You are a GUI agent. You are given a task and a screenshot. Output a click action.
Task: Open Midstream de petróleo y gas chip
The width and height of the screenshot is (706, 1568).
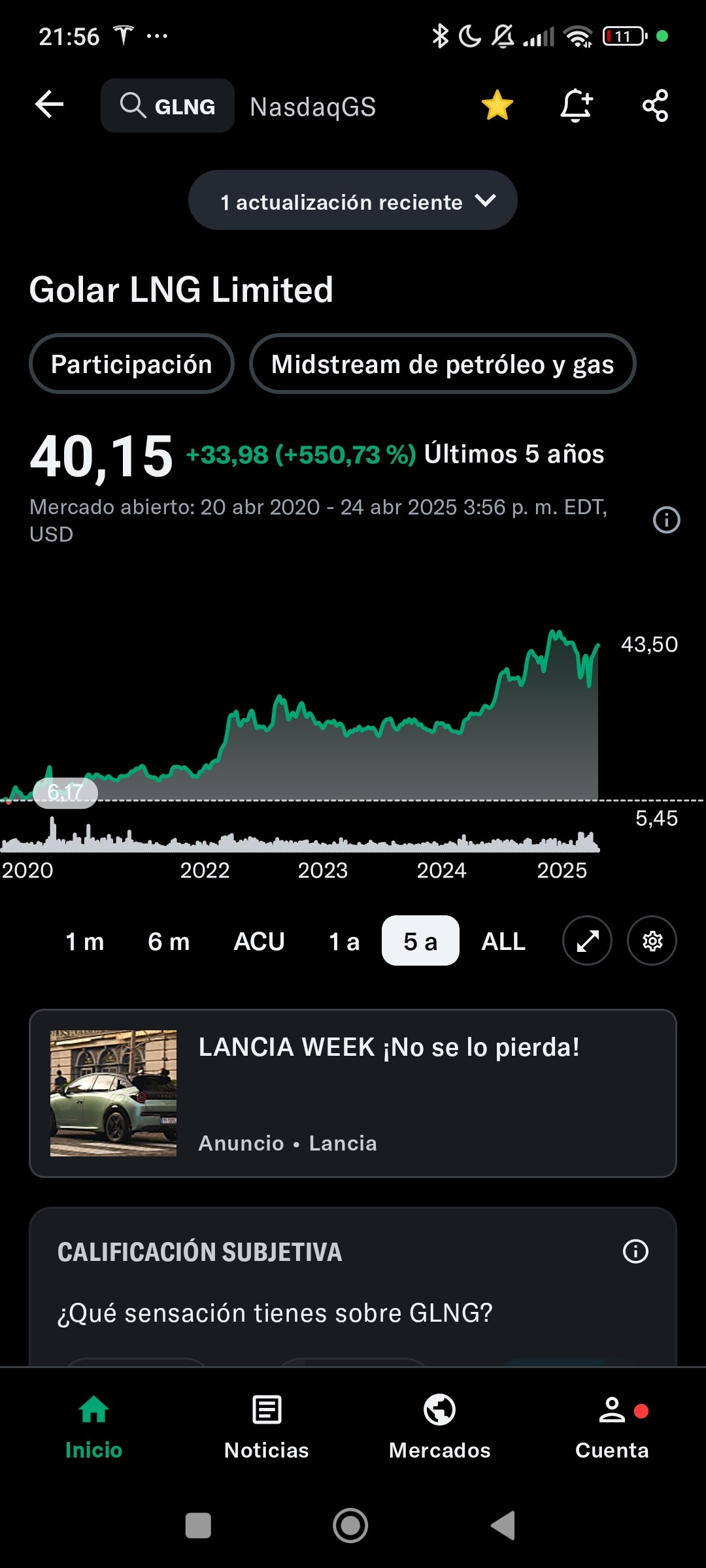coord(443,364)
